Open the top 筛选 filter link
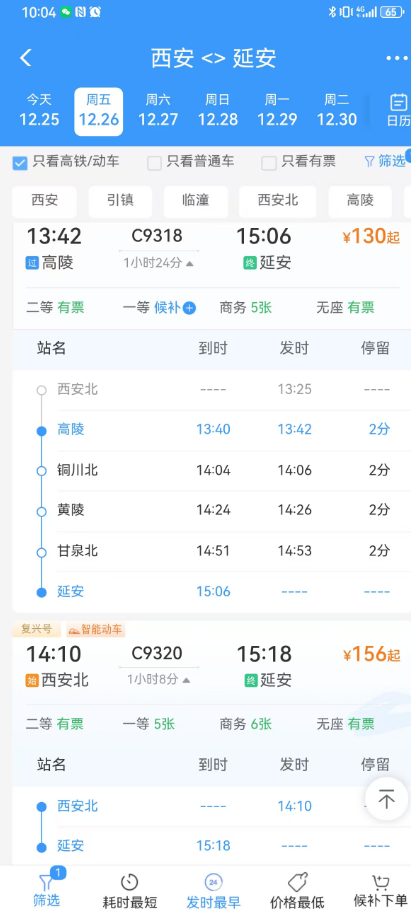 pyautogui.click(x=385, y=162)
